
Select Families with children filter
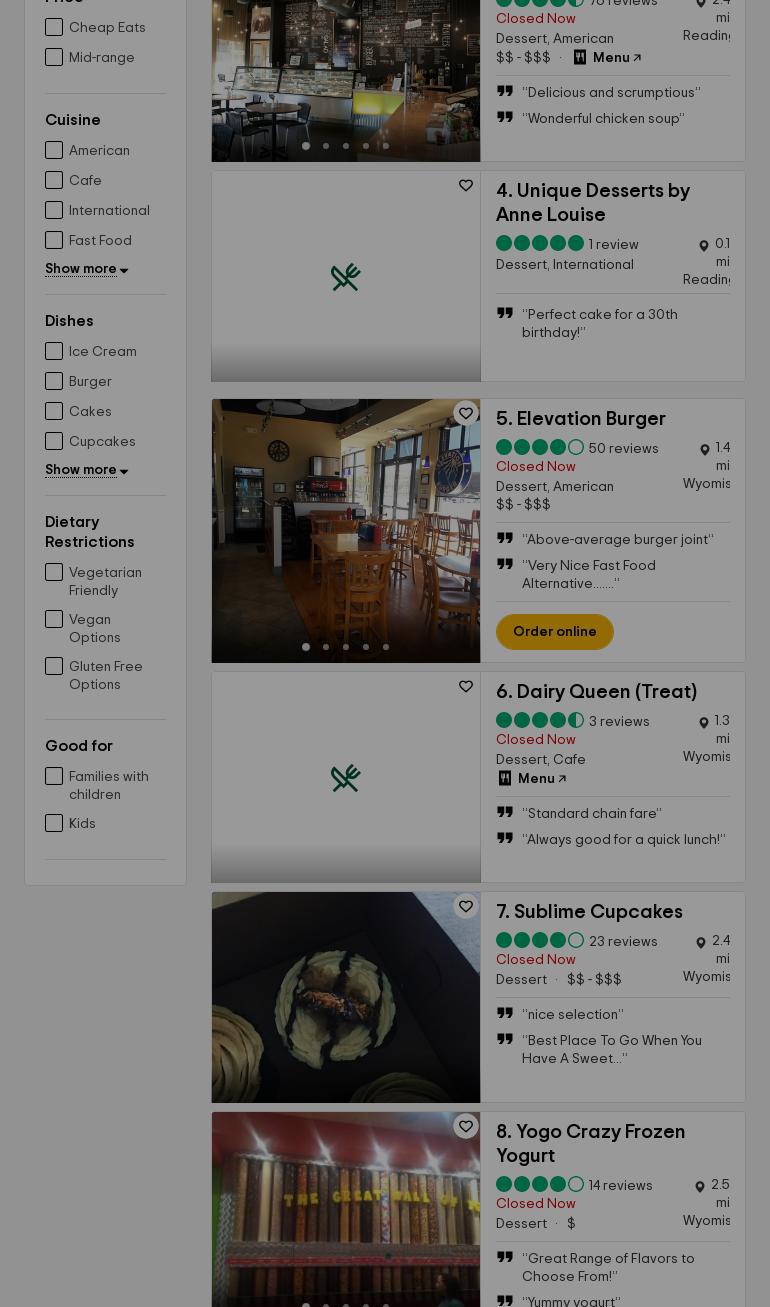pyautogui.click(x=54, y=777)
